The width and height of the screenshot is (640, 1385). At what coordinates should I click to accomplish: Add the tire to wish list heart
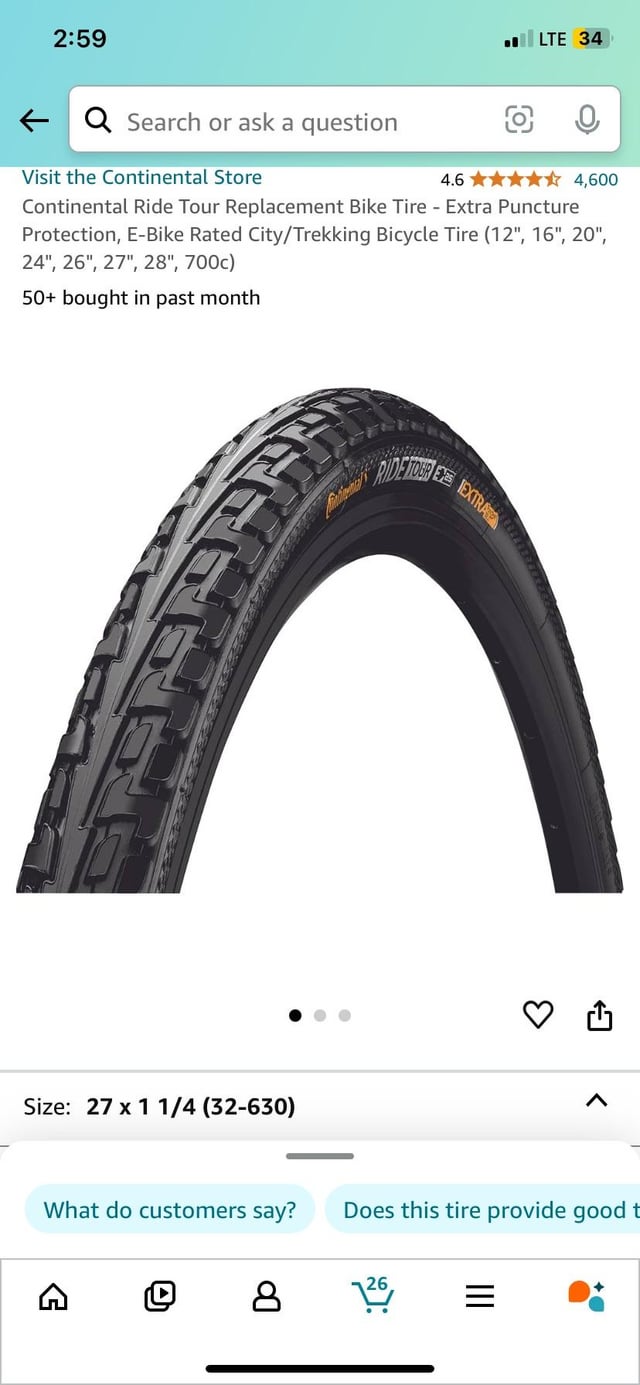(538, 1015)
